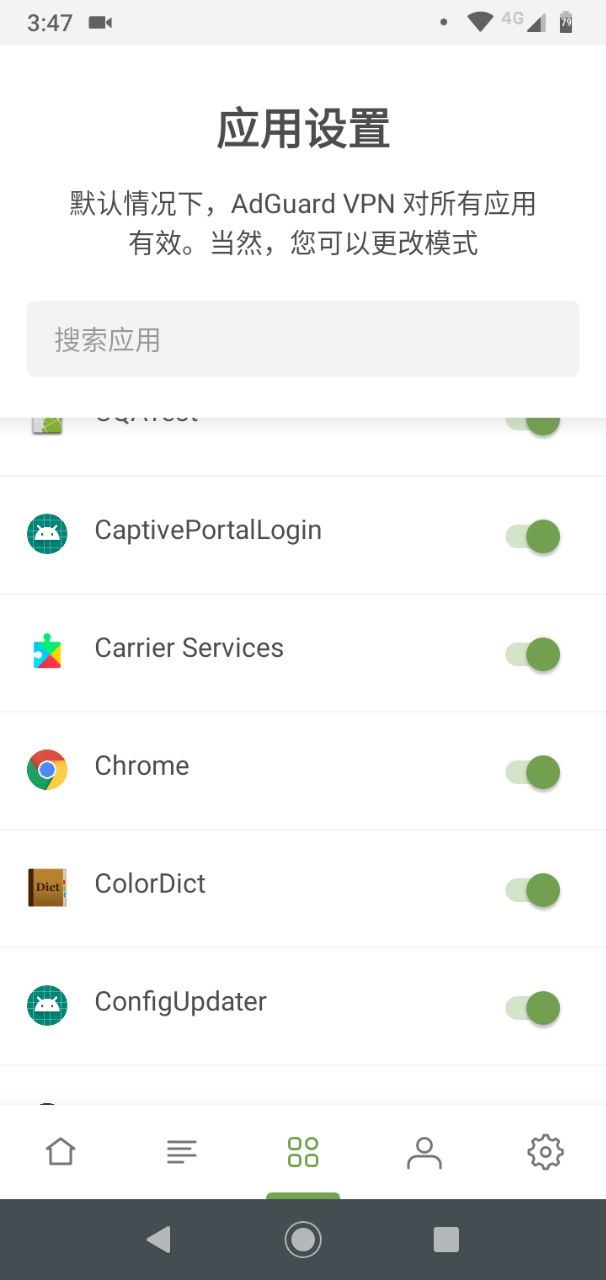Tap the system back button

[159, 1240]
